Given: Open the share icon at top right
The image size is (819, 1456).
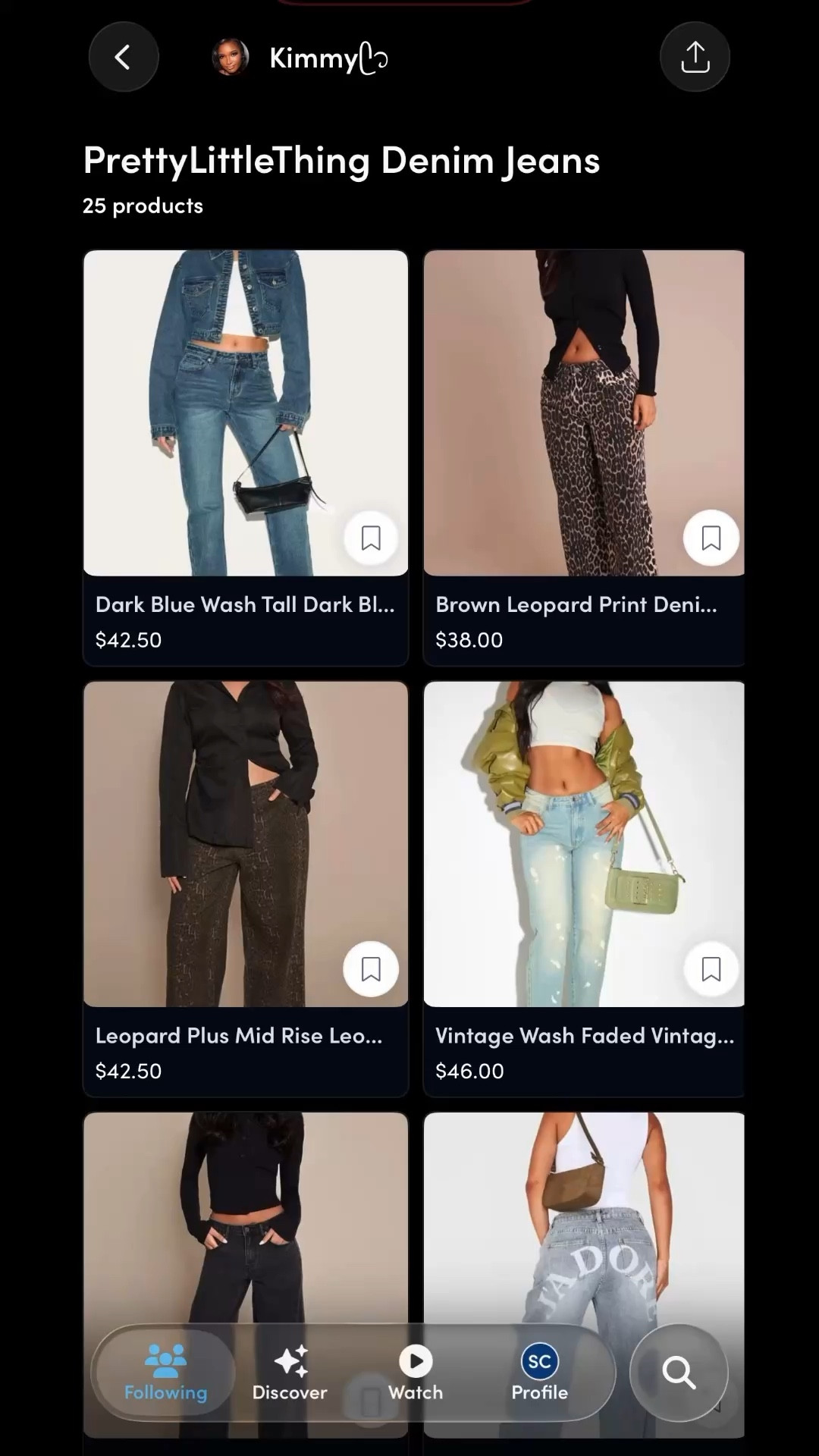Looking at the screenshot, I should click(x=695, y=57).
